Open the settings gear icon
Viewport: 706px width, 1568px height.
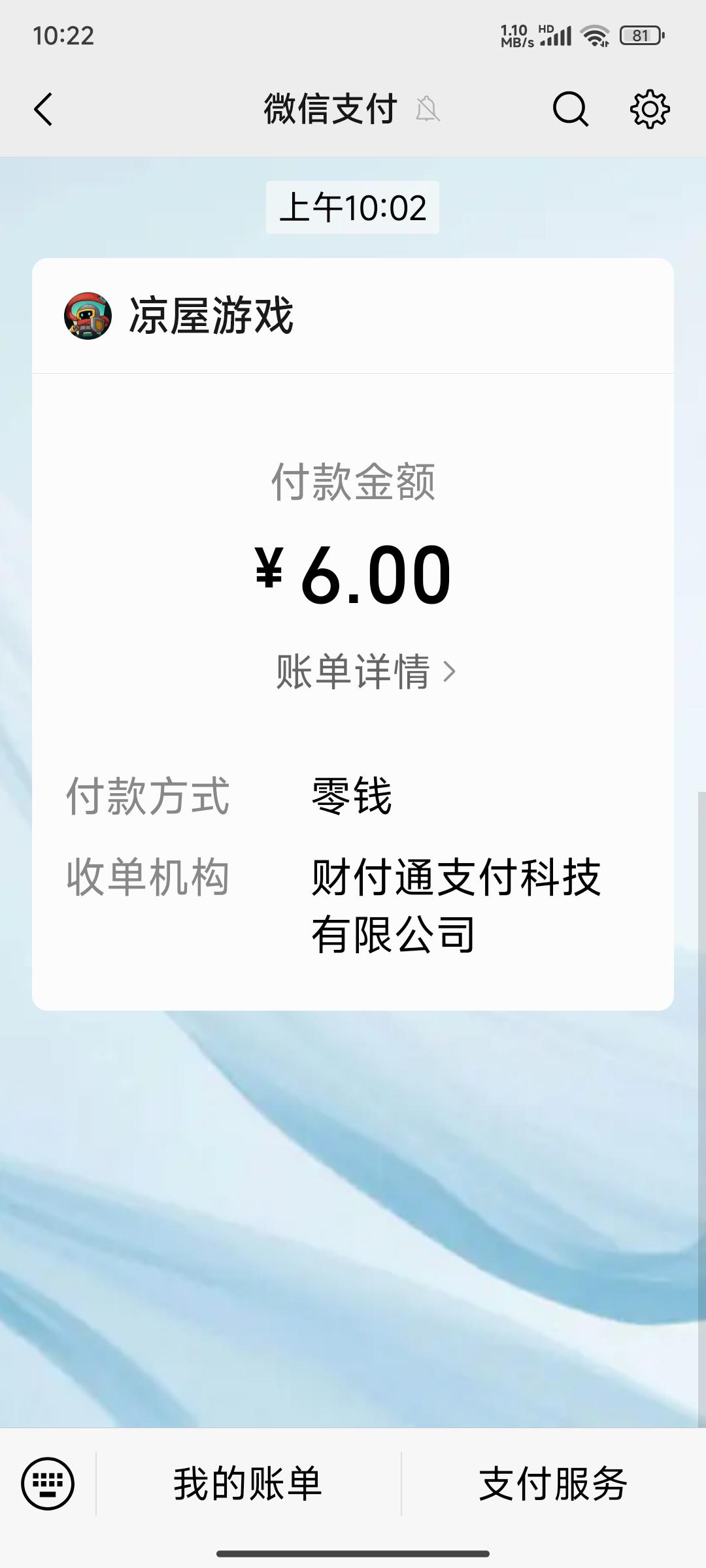tap(650, 109)
